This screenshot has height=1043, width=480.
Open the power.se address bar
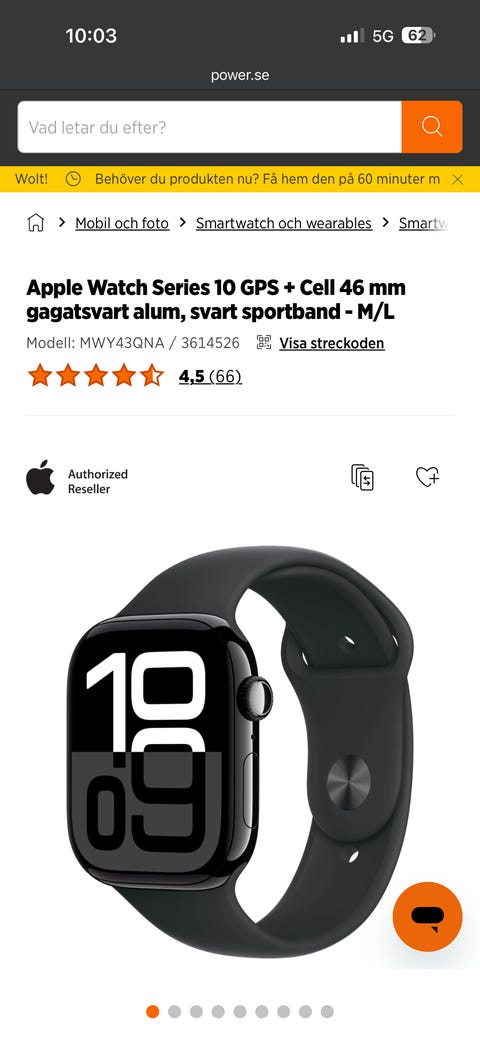(240, 75)
